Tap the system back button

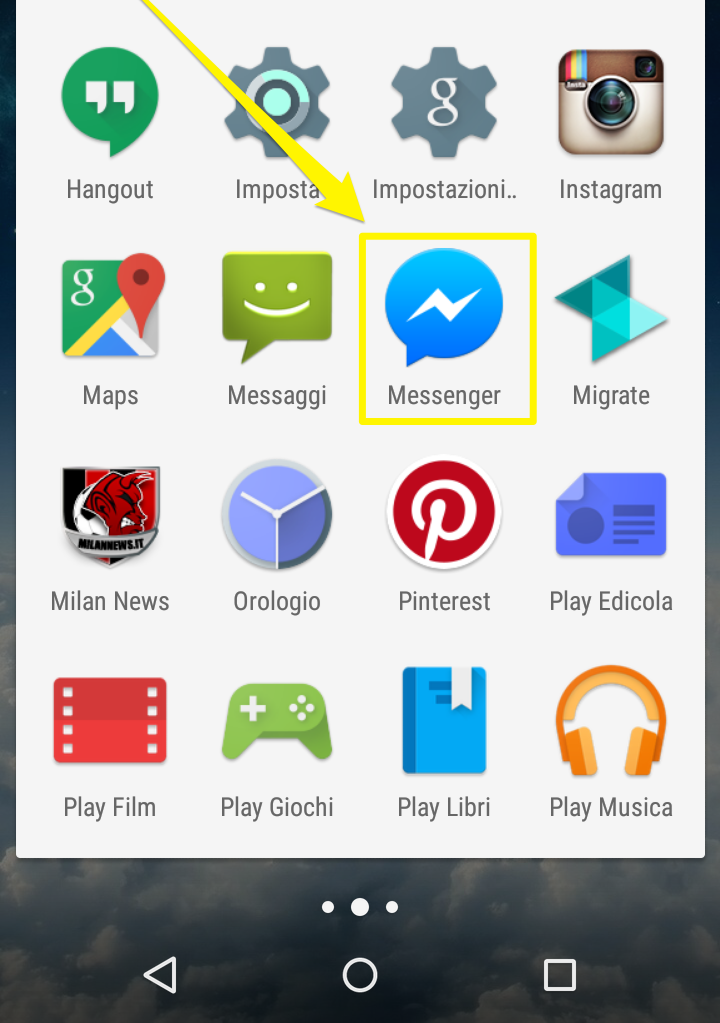(160, 974)
